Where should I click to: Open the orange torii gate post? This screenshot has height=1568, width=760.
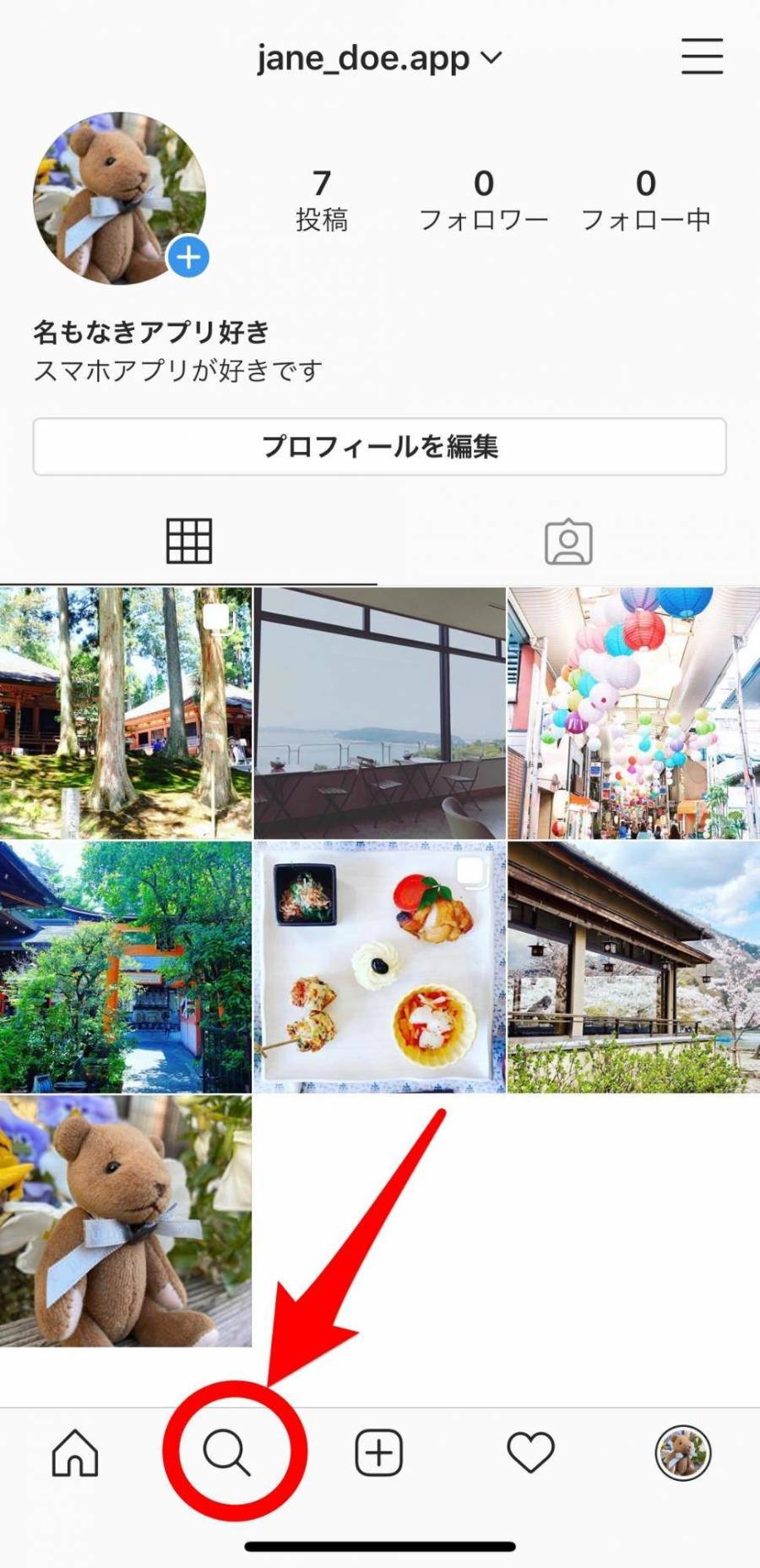pos(126,966)
